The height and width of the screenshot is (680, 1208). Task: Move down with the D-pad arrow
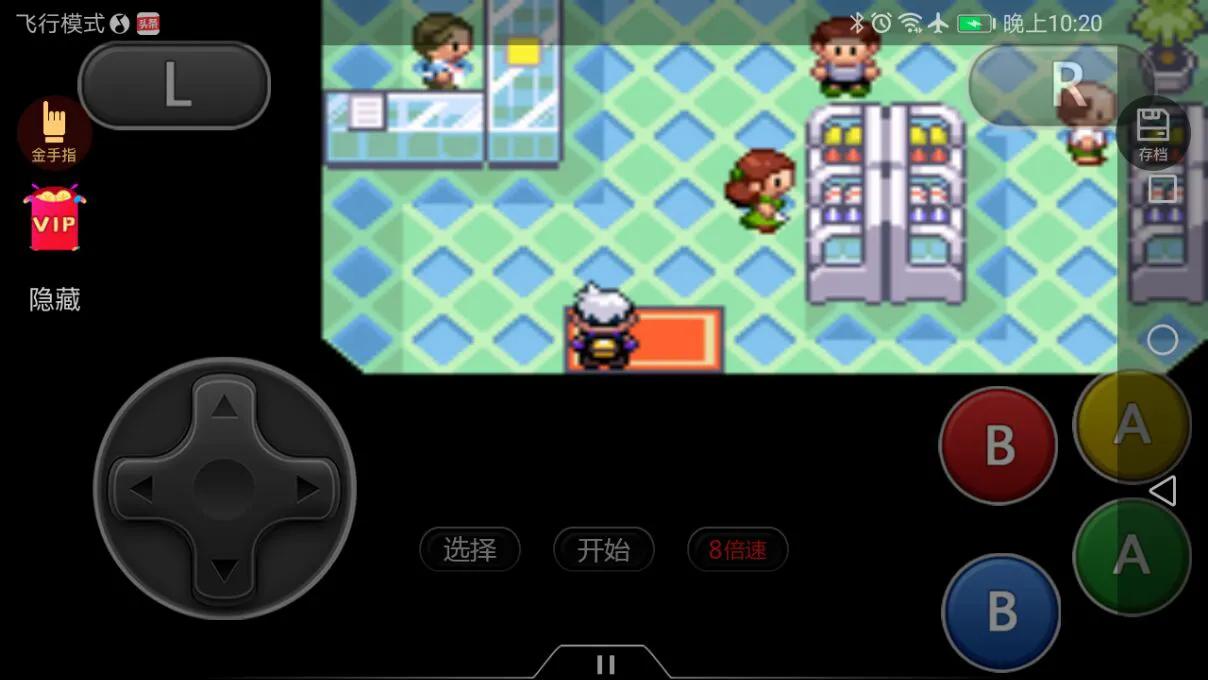pos(224,571)
